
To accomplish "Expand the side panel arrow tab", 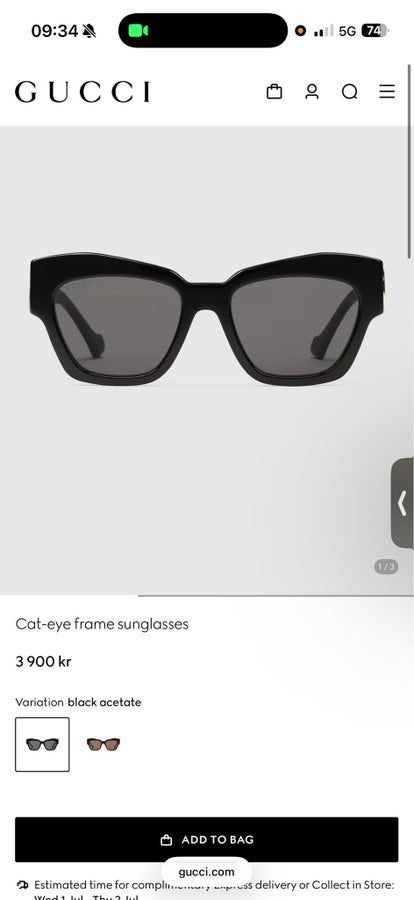I will 402,503.
